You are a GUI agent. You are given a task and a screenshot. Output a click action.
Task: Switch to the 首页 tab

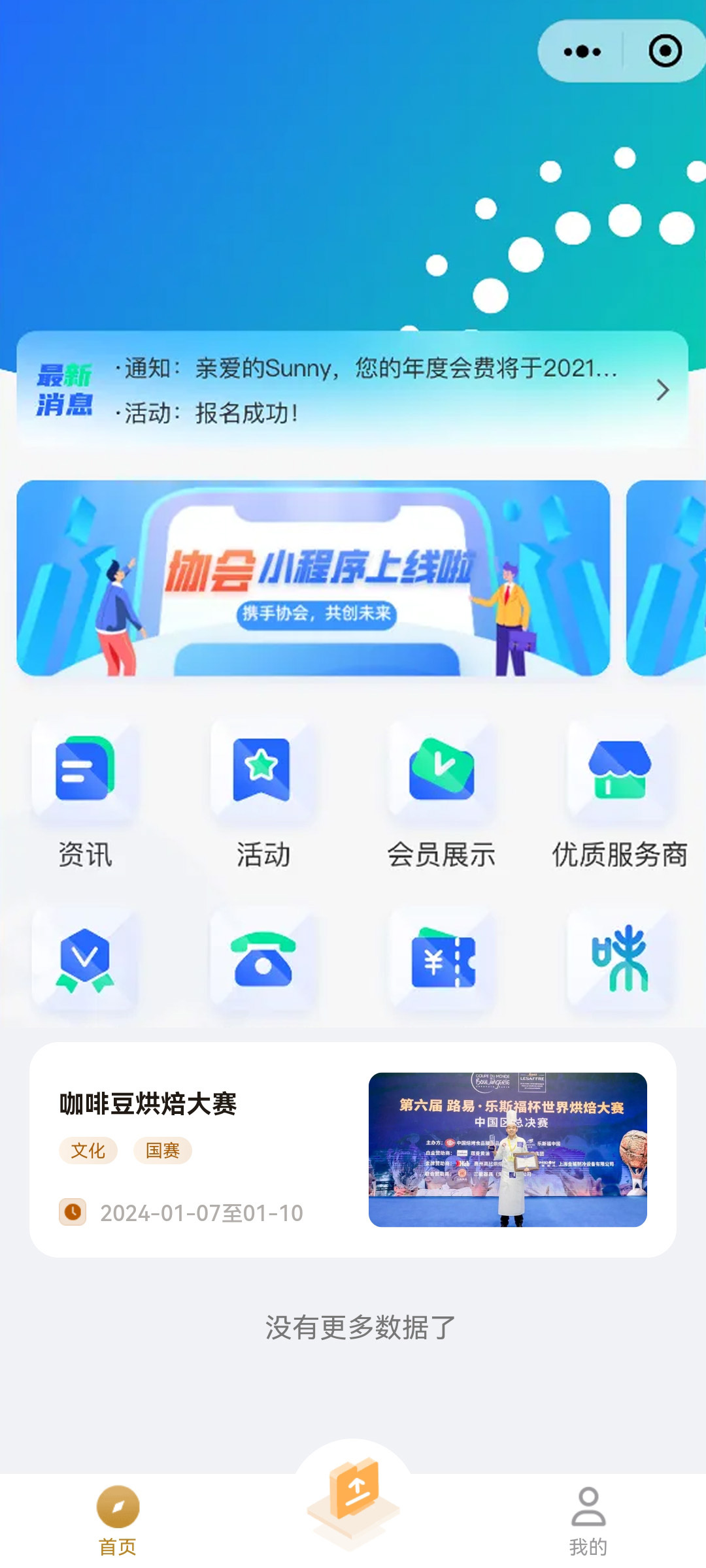pyautogui.click(x=118, y=1519)
